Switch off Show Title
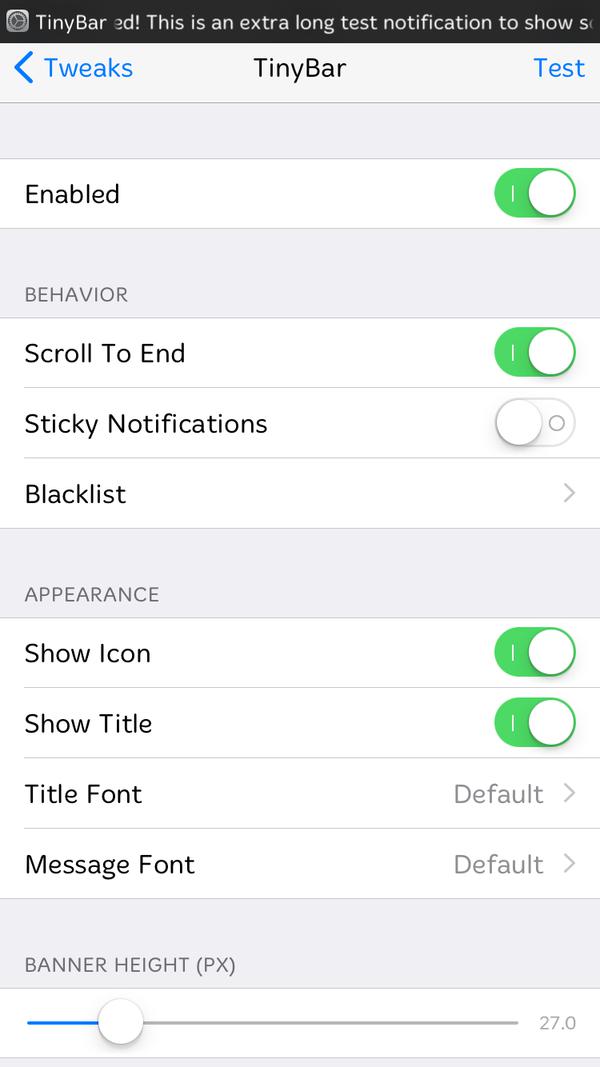600x1067 pixels. click(534, 723)
